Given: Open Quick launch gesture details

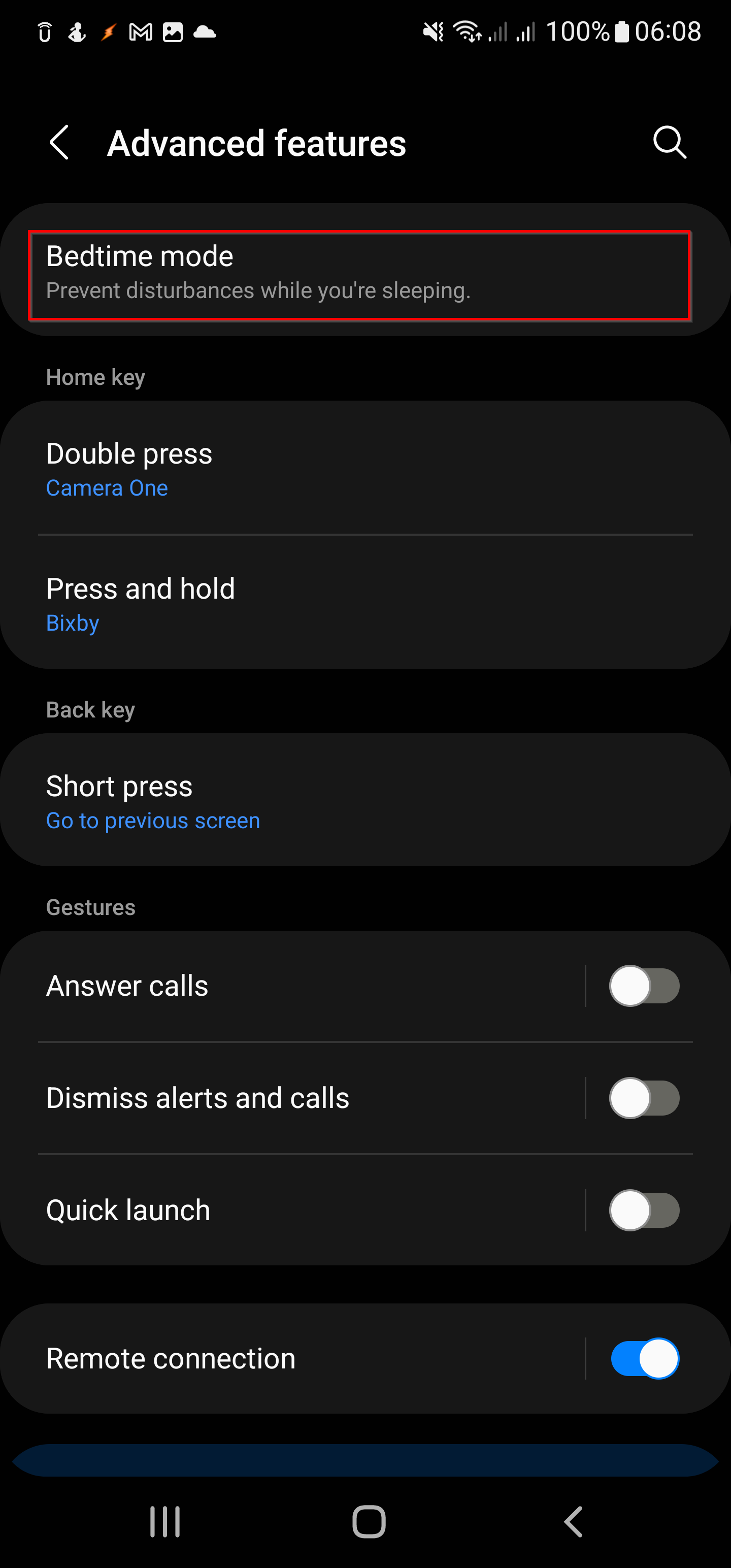Looking at the screenshot, I should tap(292, 1210).
